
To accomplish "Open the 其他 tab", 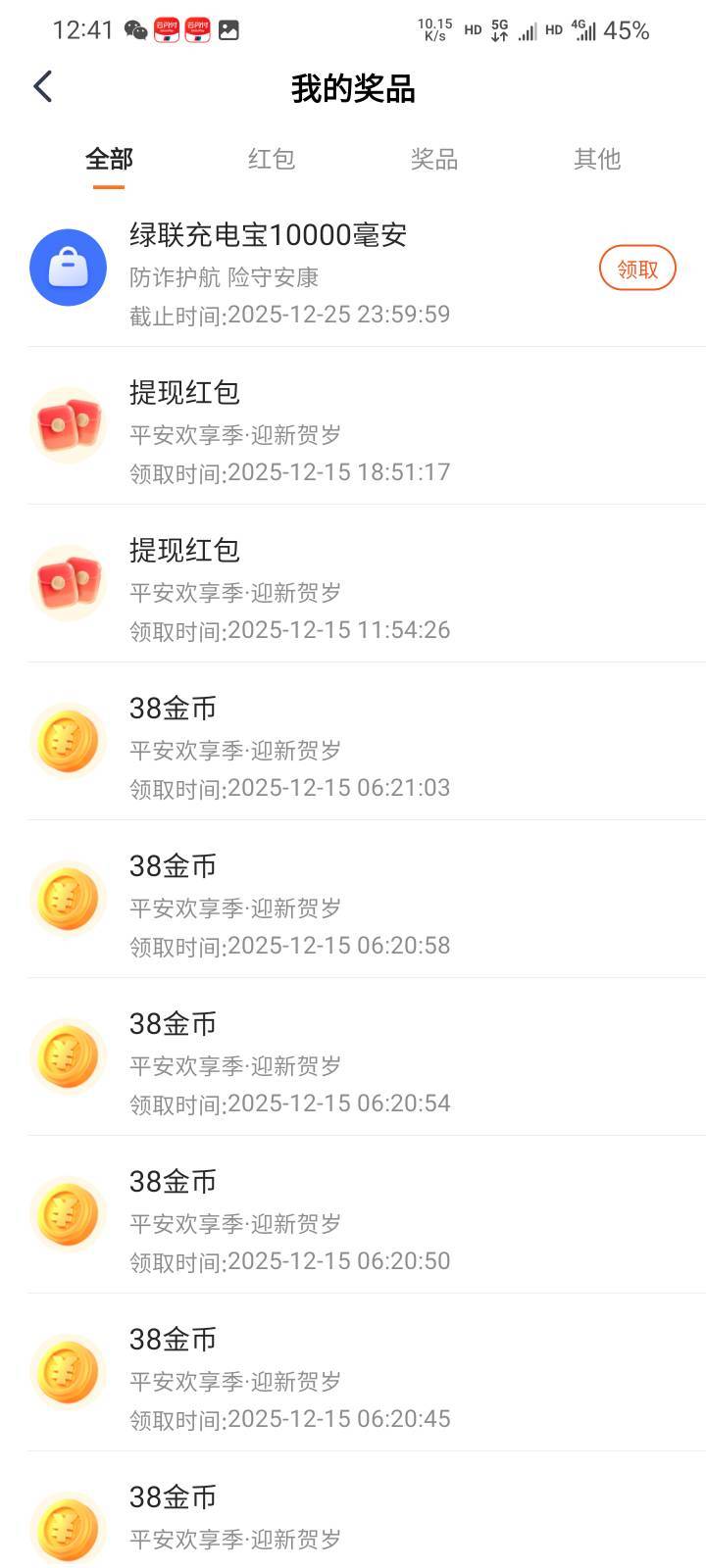I will [597, 159].
